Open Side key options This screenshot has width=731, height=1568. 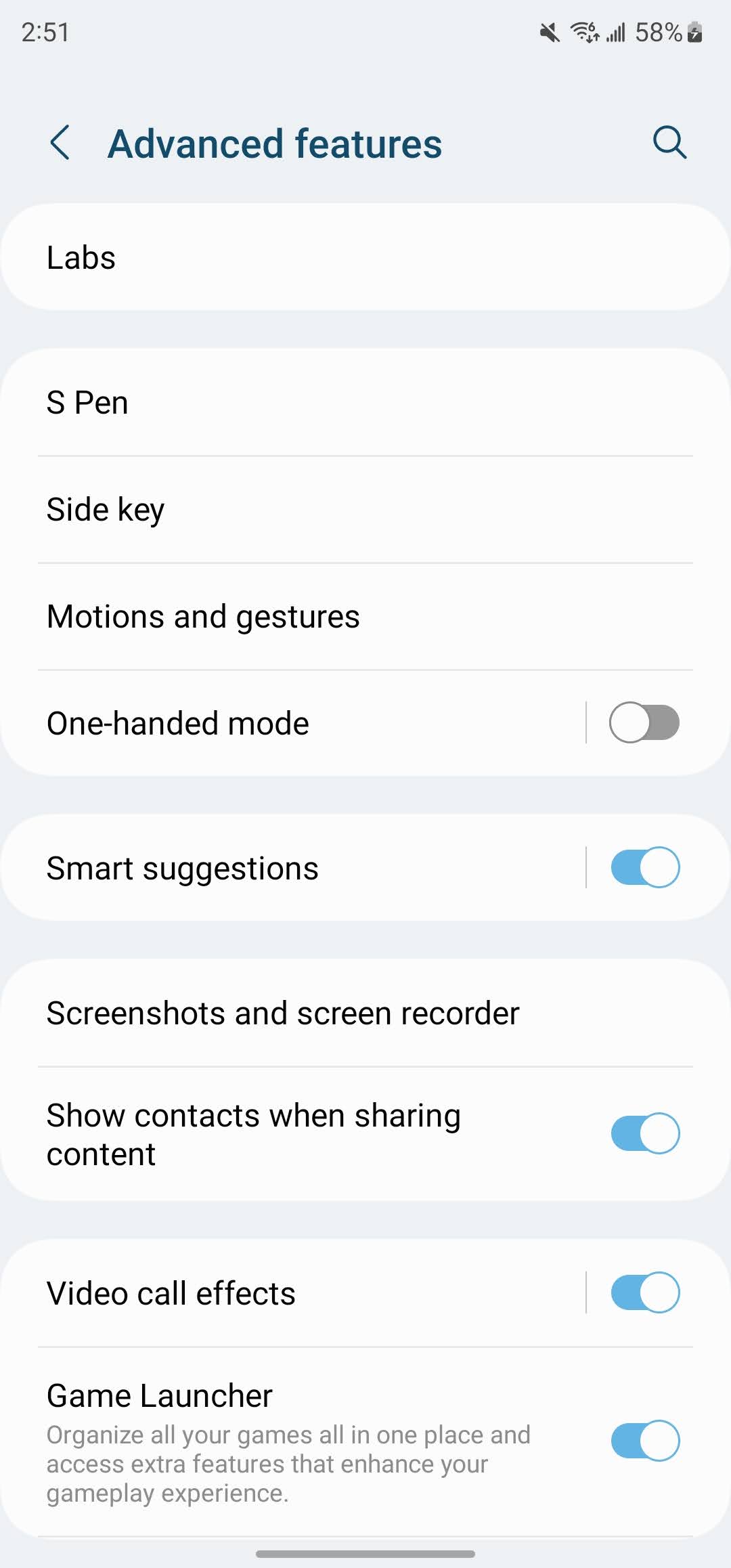pos(365,509)
